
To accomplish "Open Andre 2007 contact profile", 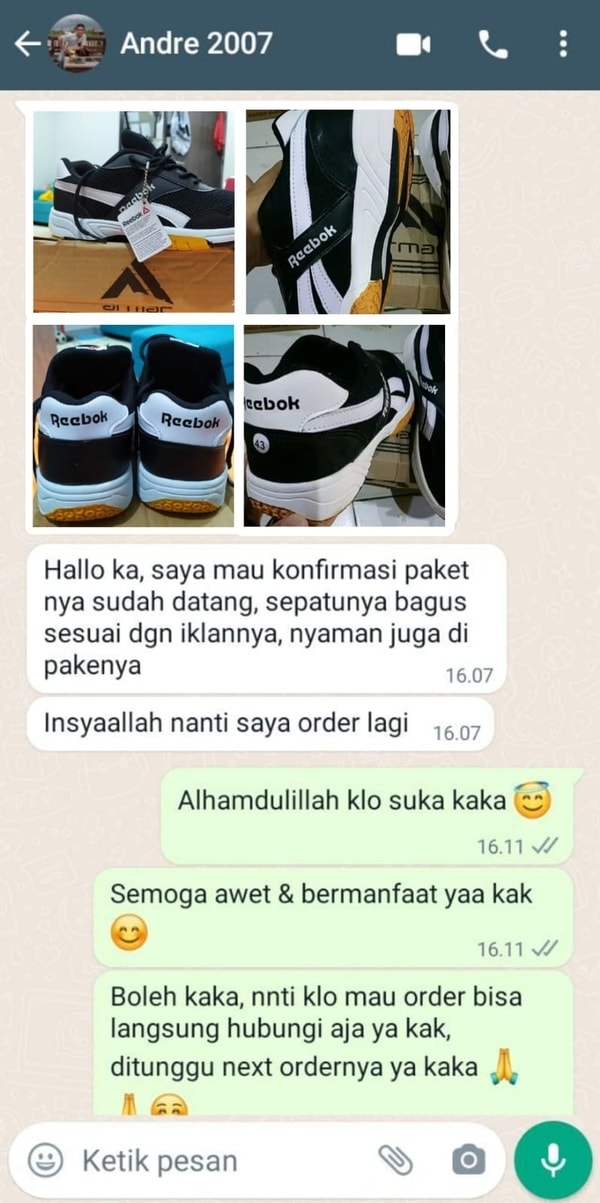I will (195, 44).
